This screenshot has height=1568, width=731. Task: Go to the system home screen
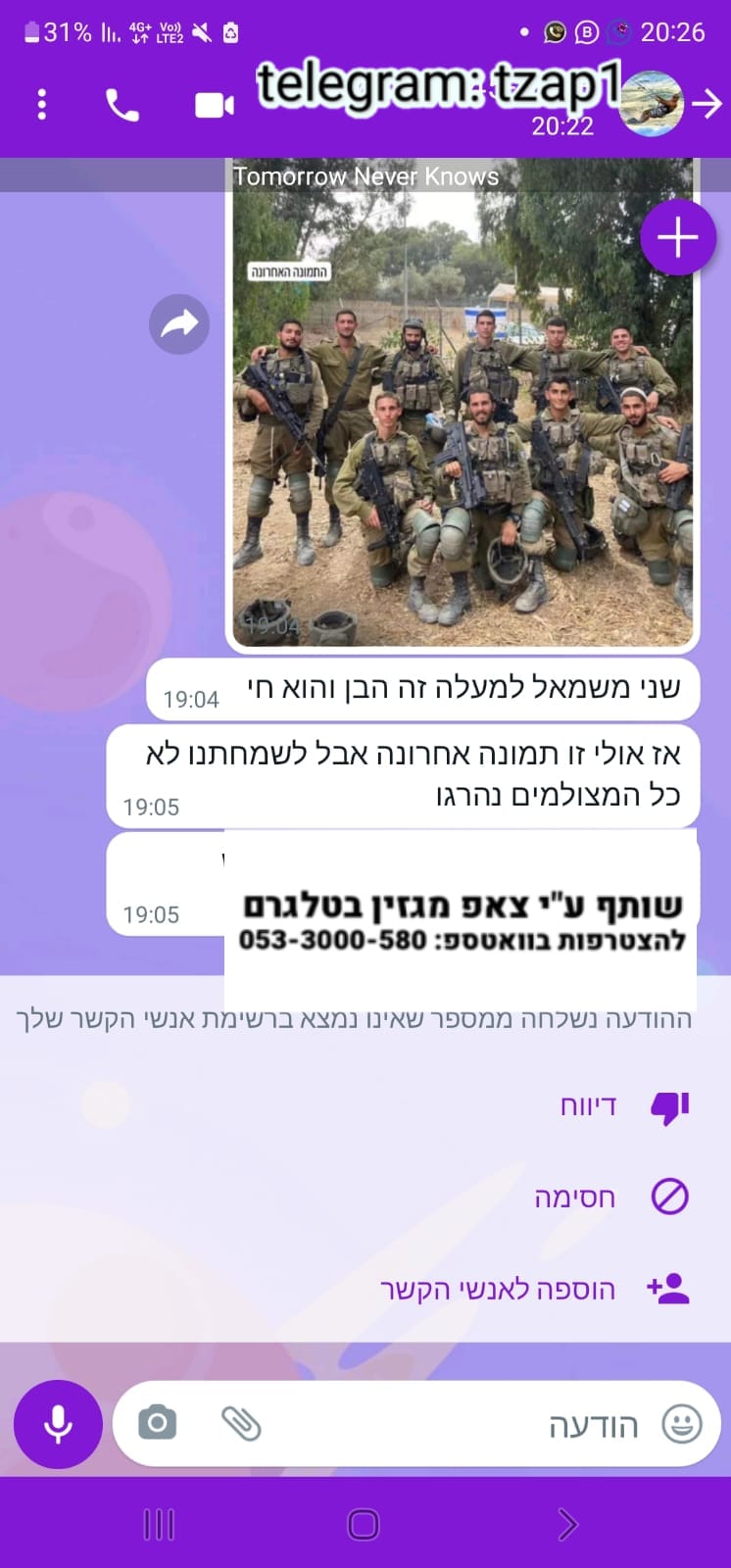coord(364,1524)
